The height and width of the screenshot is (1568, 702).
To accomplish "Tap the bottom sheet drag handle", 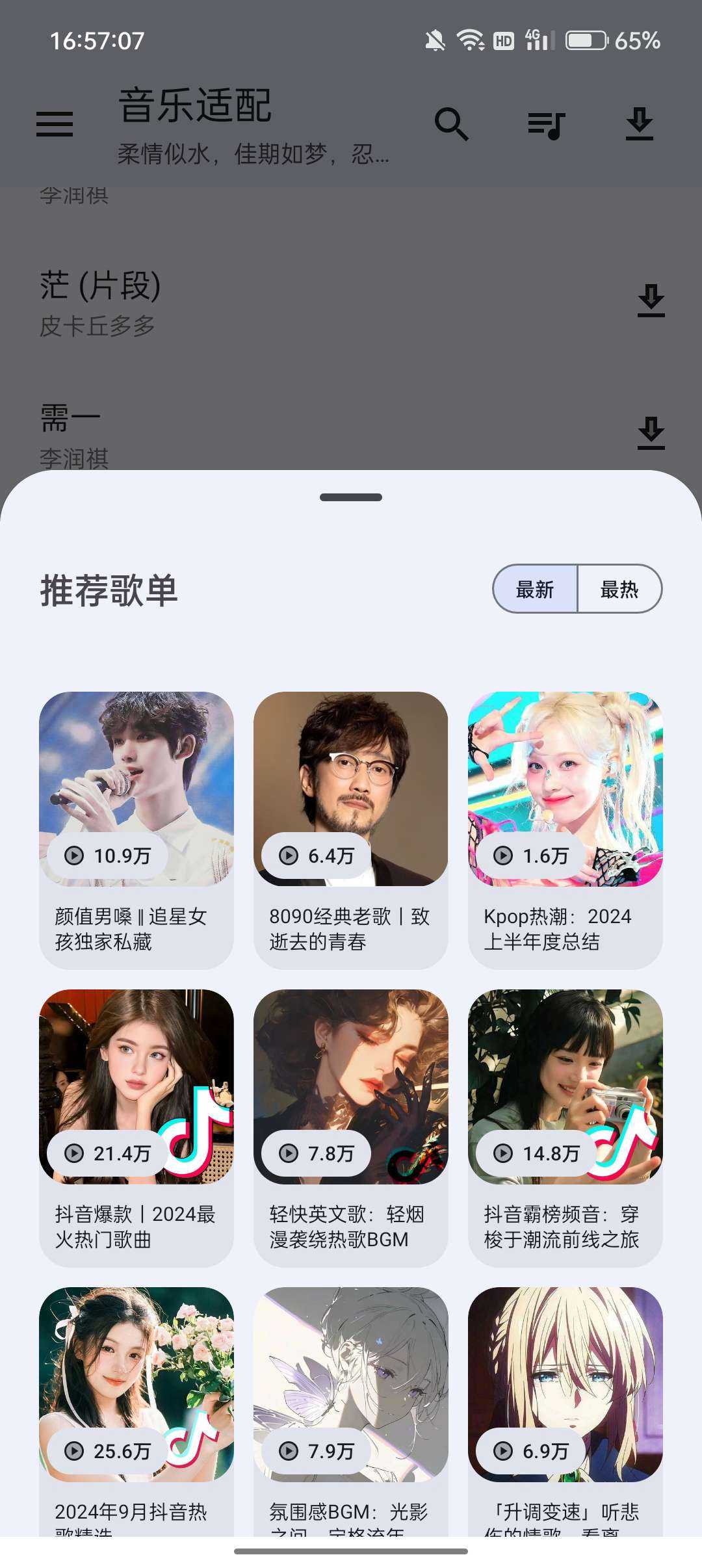I will tap(351, 497).
